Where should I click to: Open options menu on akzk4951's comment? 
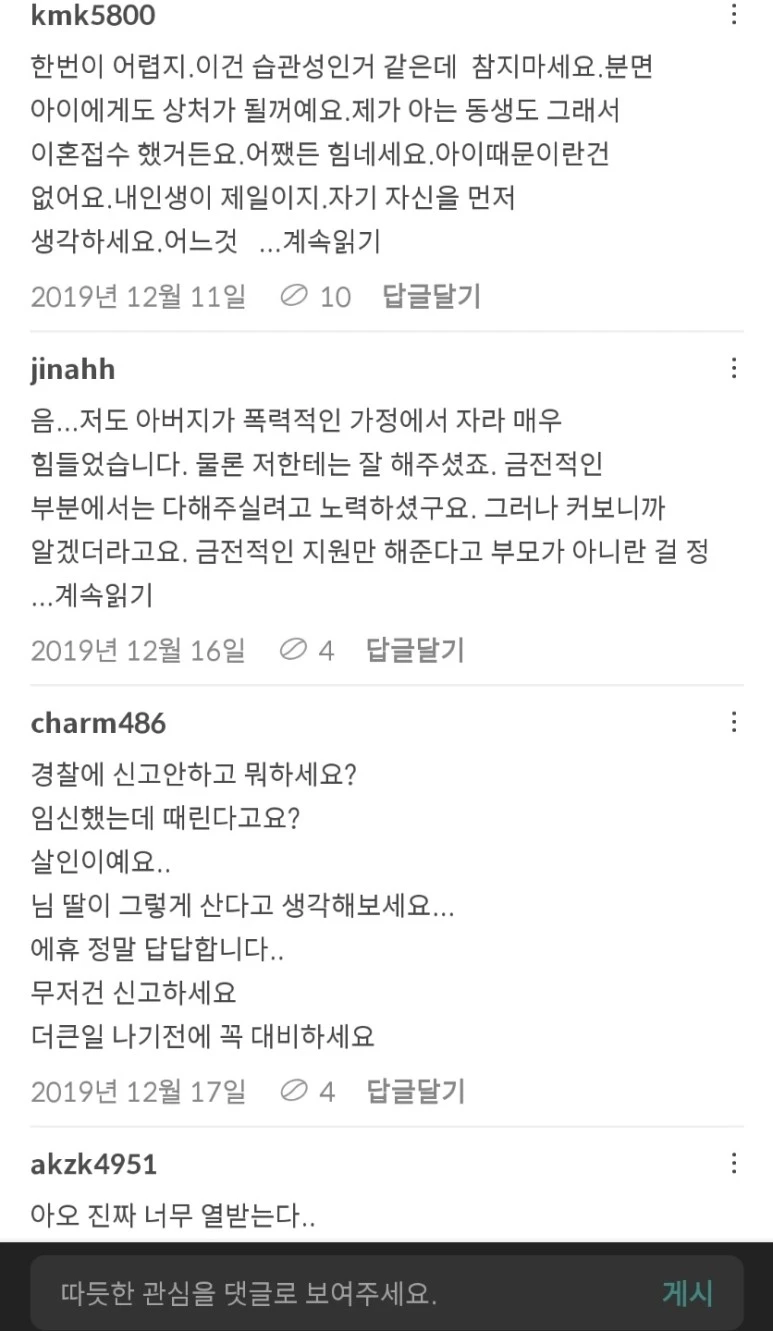click(x=735, y=1163)
